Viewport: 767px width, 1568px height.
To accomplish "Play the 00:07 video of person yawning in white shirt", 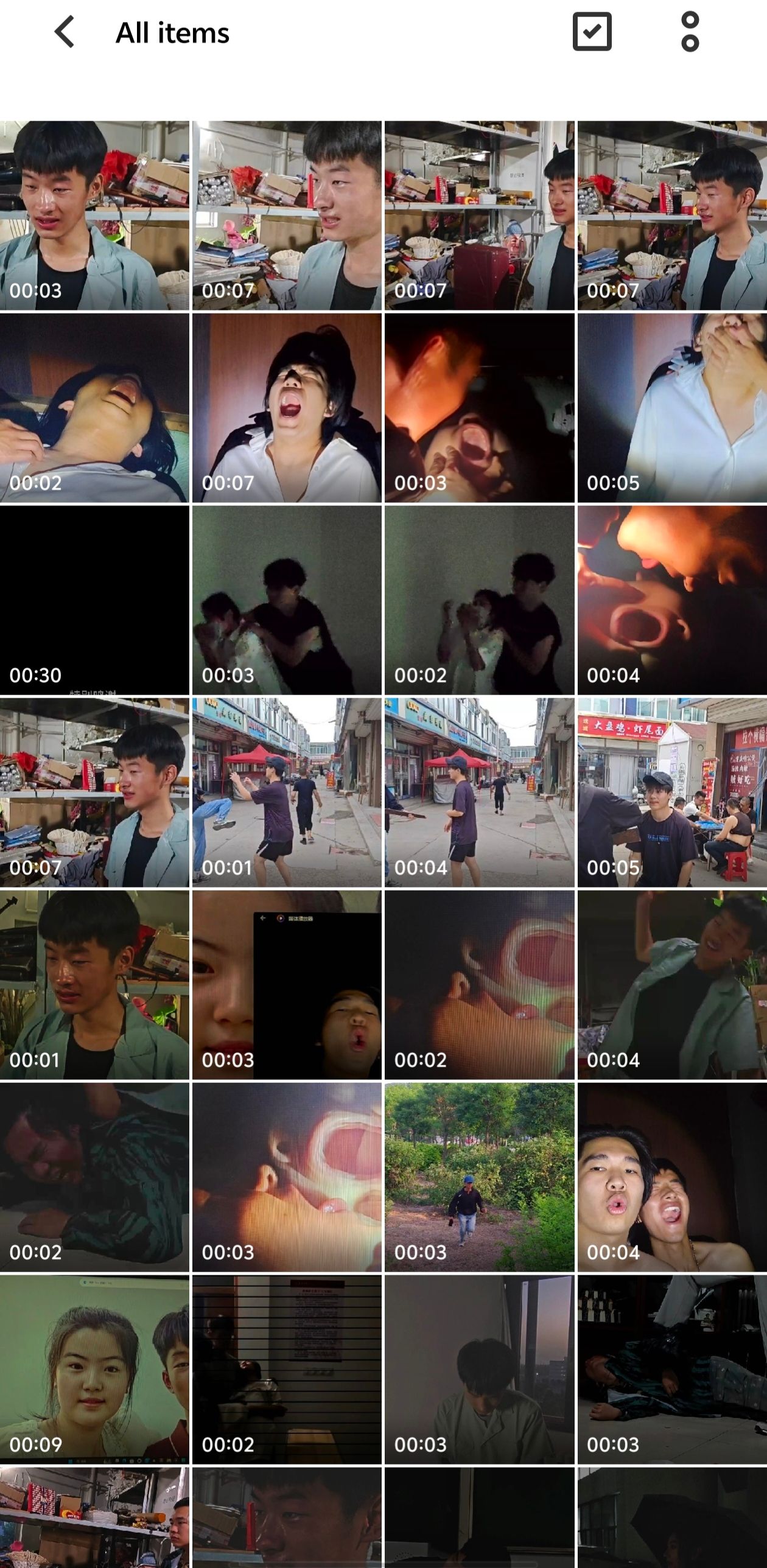I will 287,408.
